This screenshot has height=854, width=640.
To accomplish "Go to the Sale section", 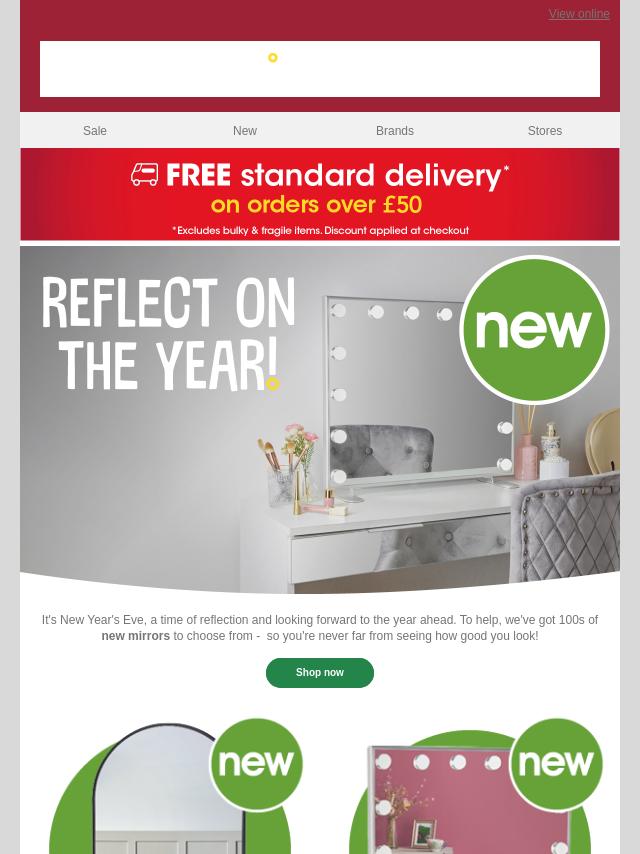I will tap(95, 131).
